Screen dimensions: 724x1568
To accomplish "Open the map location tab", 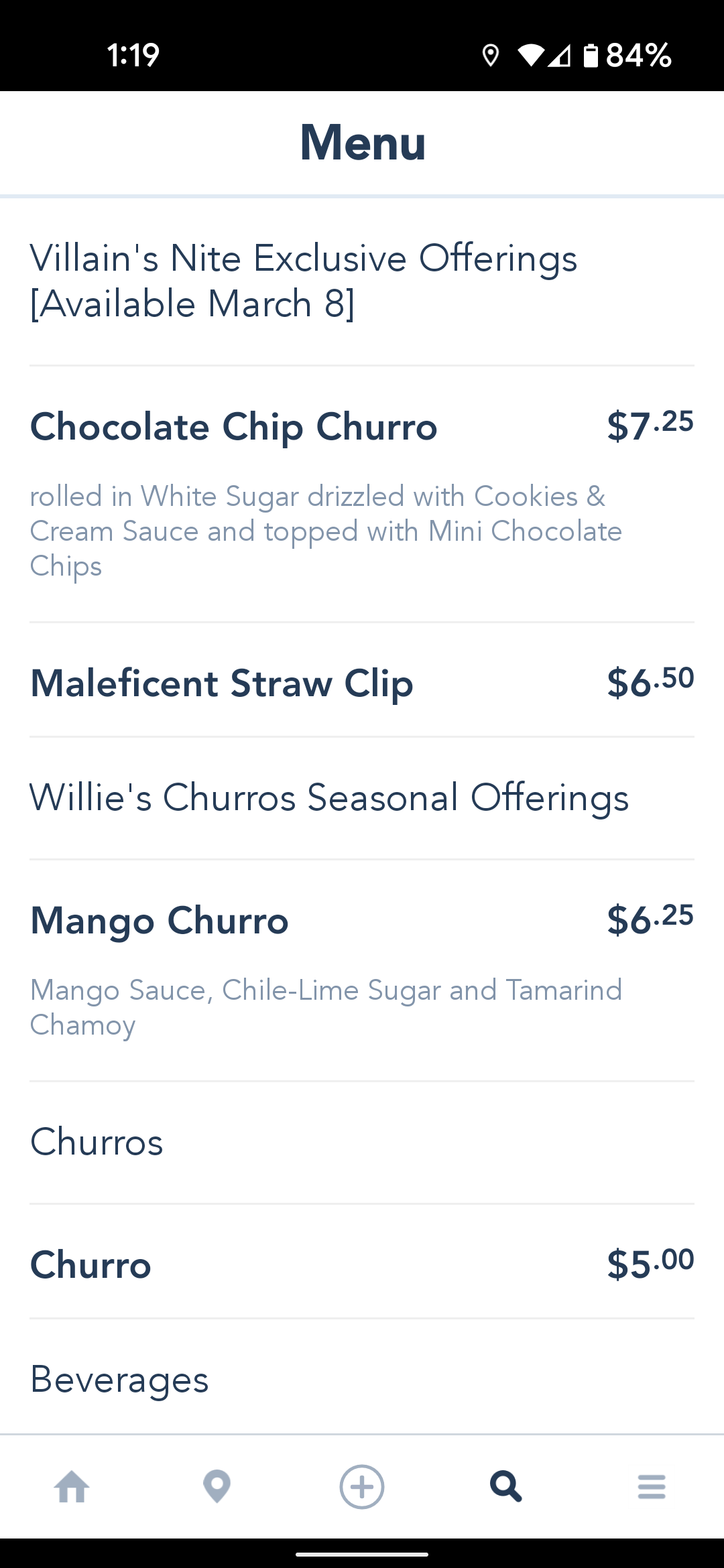I will click(x=217, y=1487).
